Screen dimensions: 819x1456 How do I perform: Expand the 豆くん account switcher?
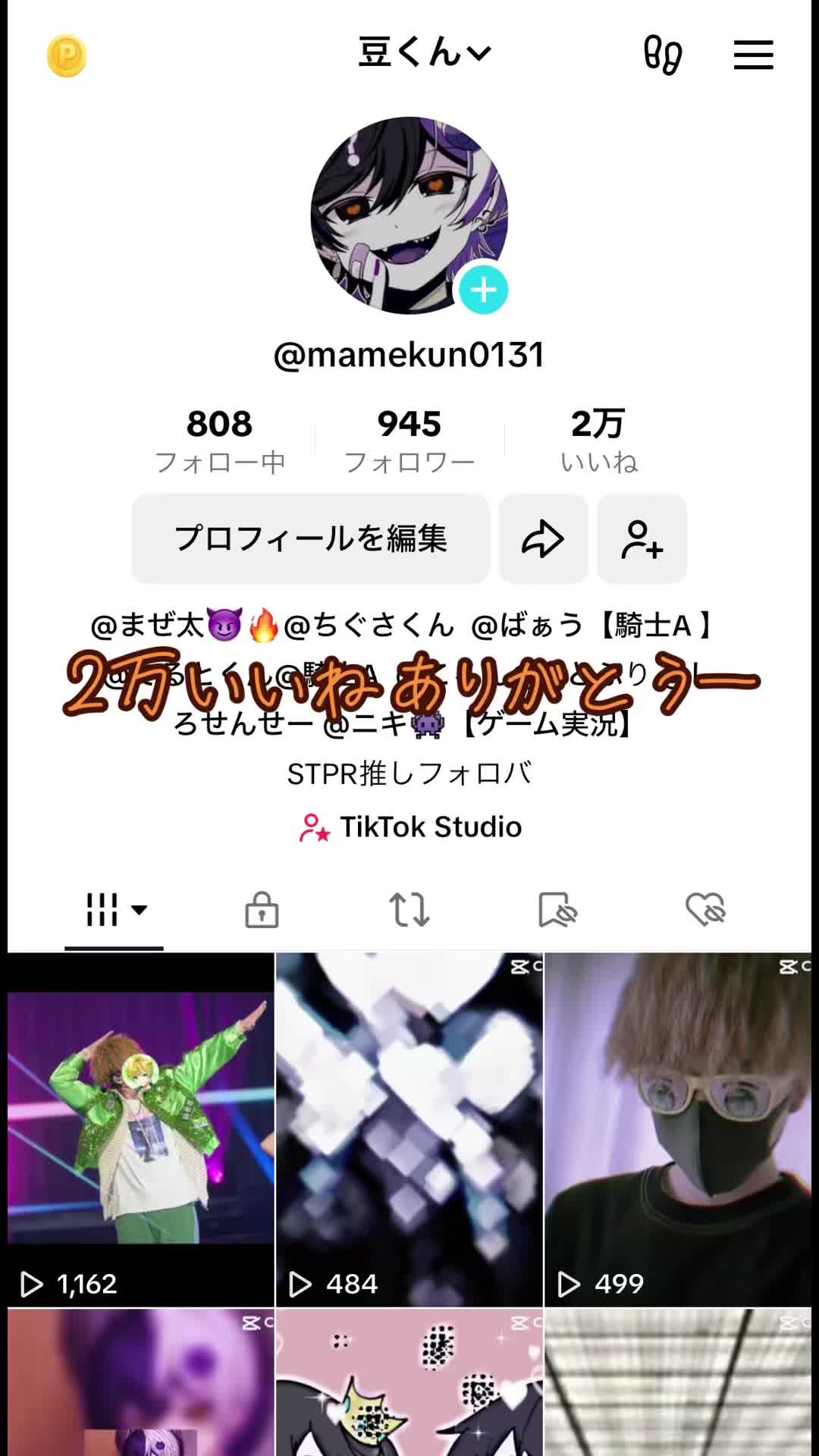(425, 53)
